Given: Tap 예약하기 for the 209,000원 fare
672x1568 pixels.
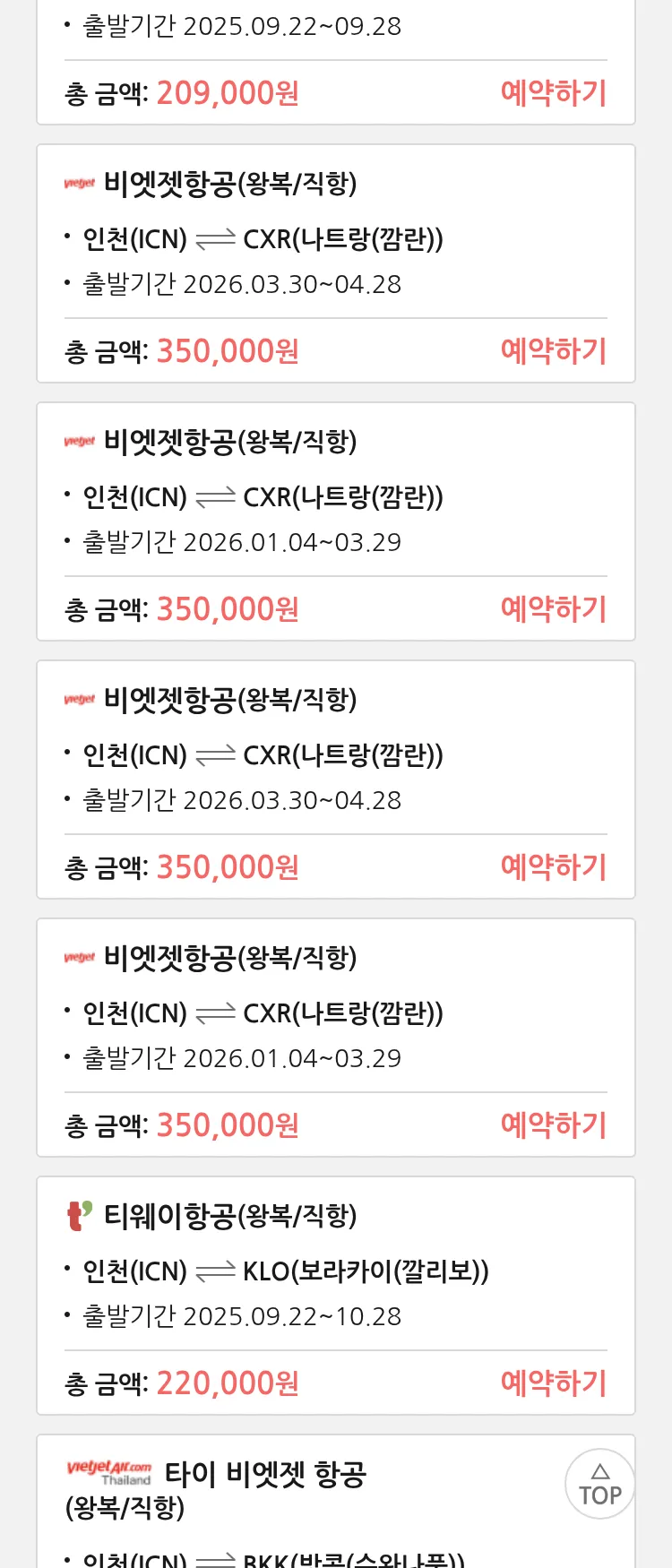Looking at the screenshot, I should 553,93.
